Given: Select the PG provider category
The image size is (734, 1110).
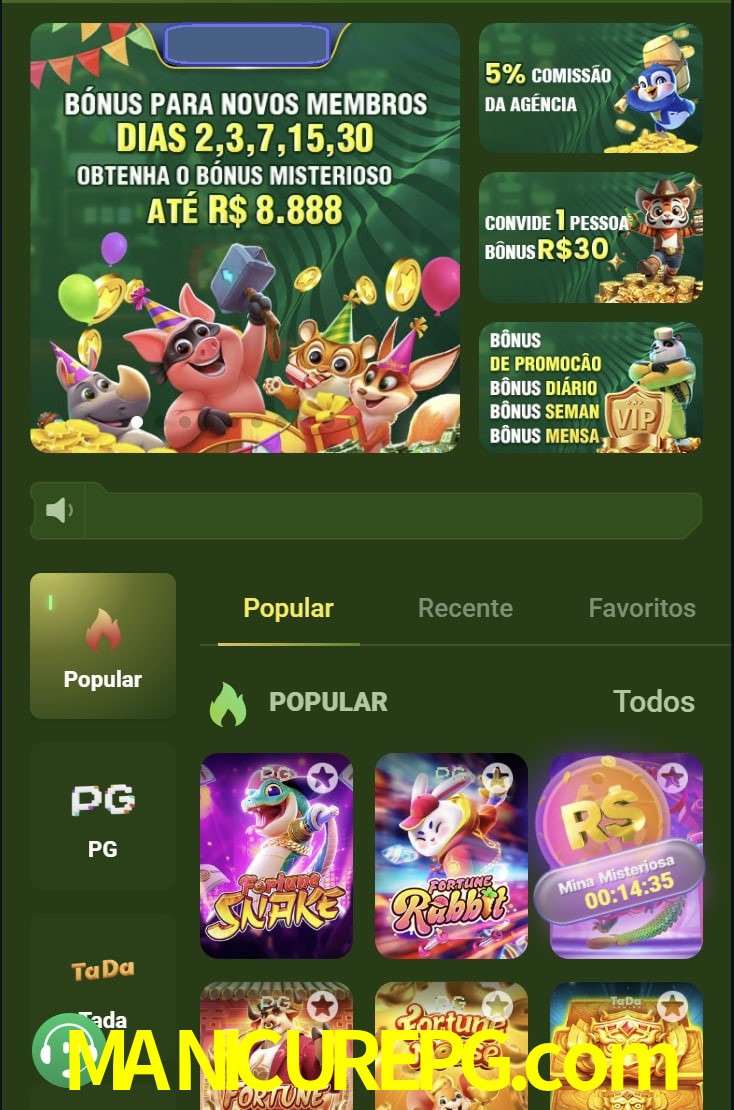Looking at the screenshot, I should (x=103, y=818).
